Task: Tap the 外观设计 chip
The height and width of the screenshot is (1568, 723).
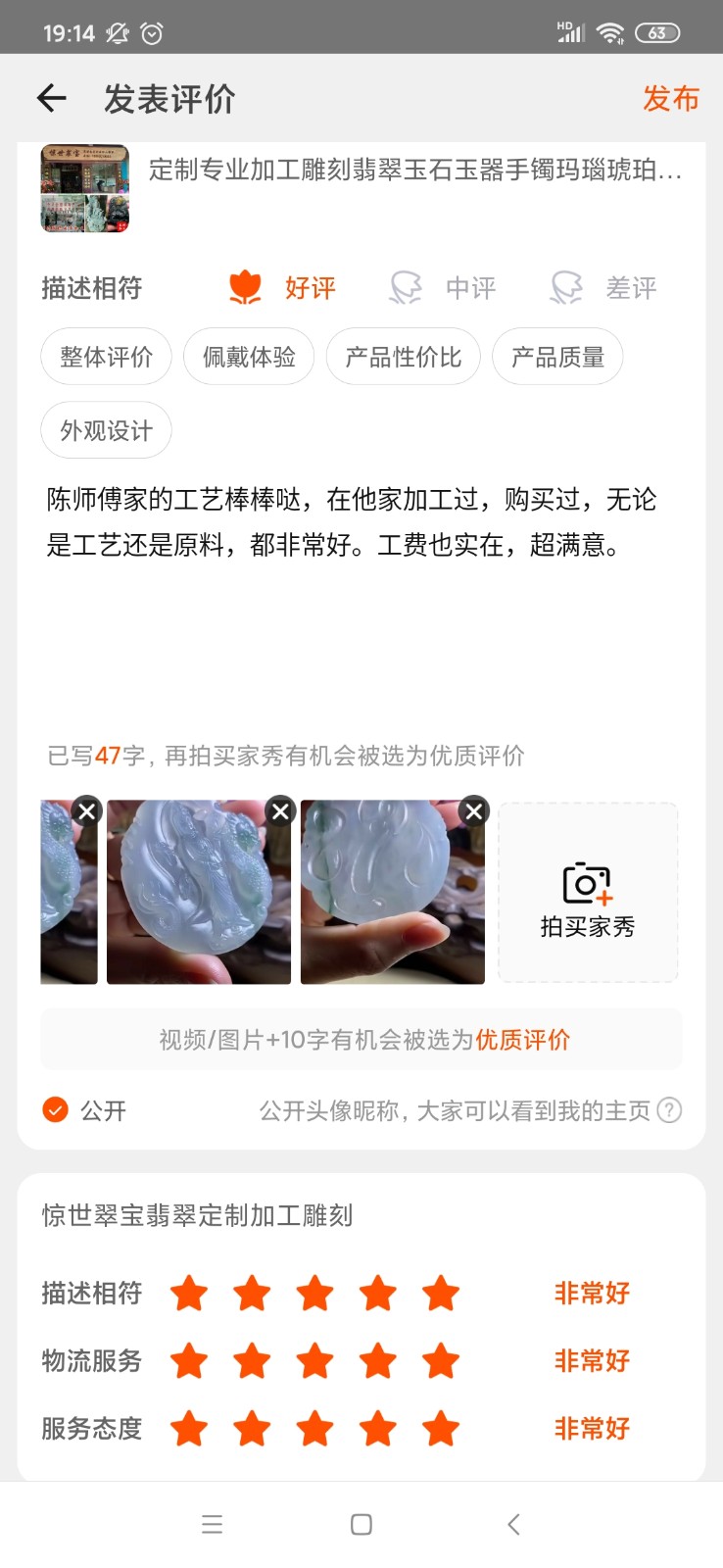Action: coord(106,430)
